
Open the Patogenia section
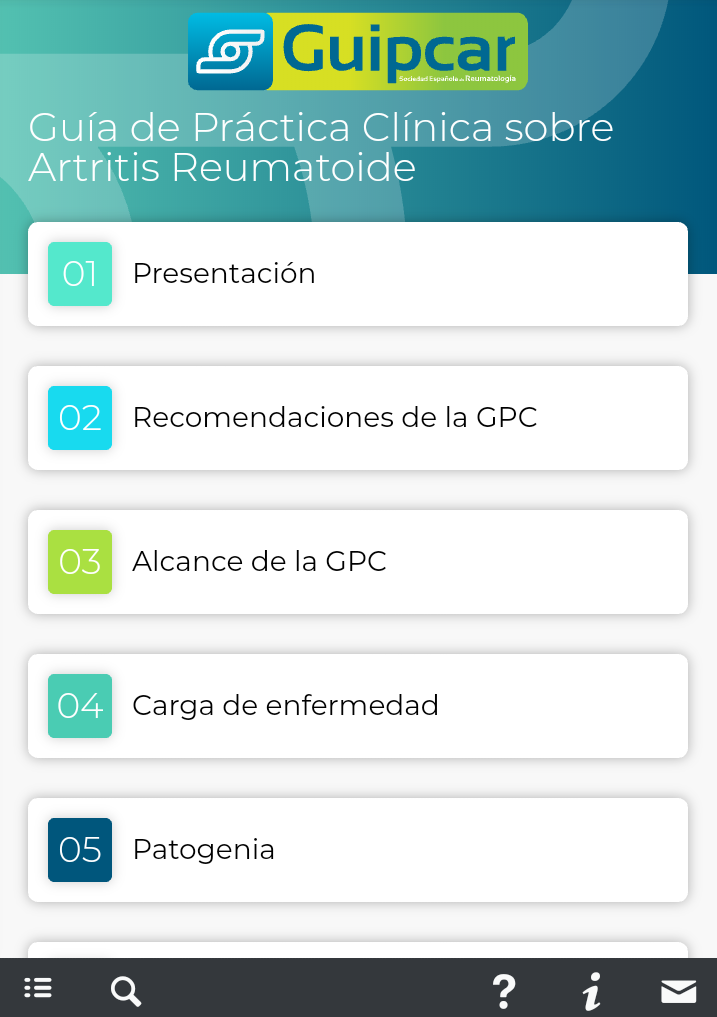click(x=357, y=850)
